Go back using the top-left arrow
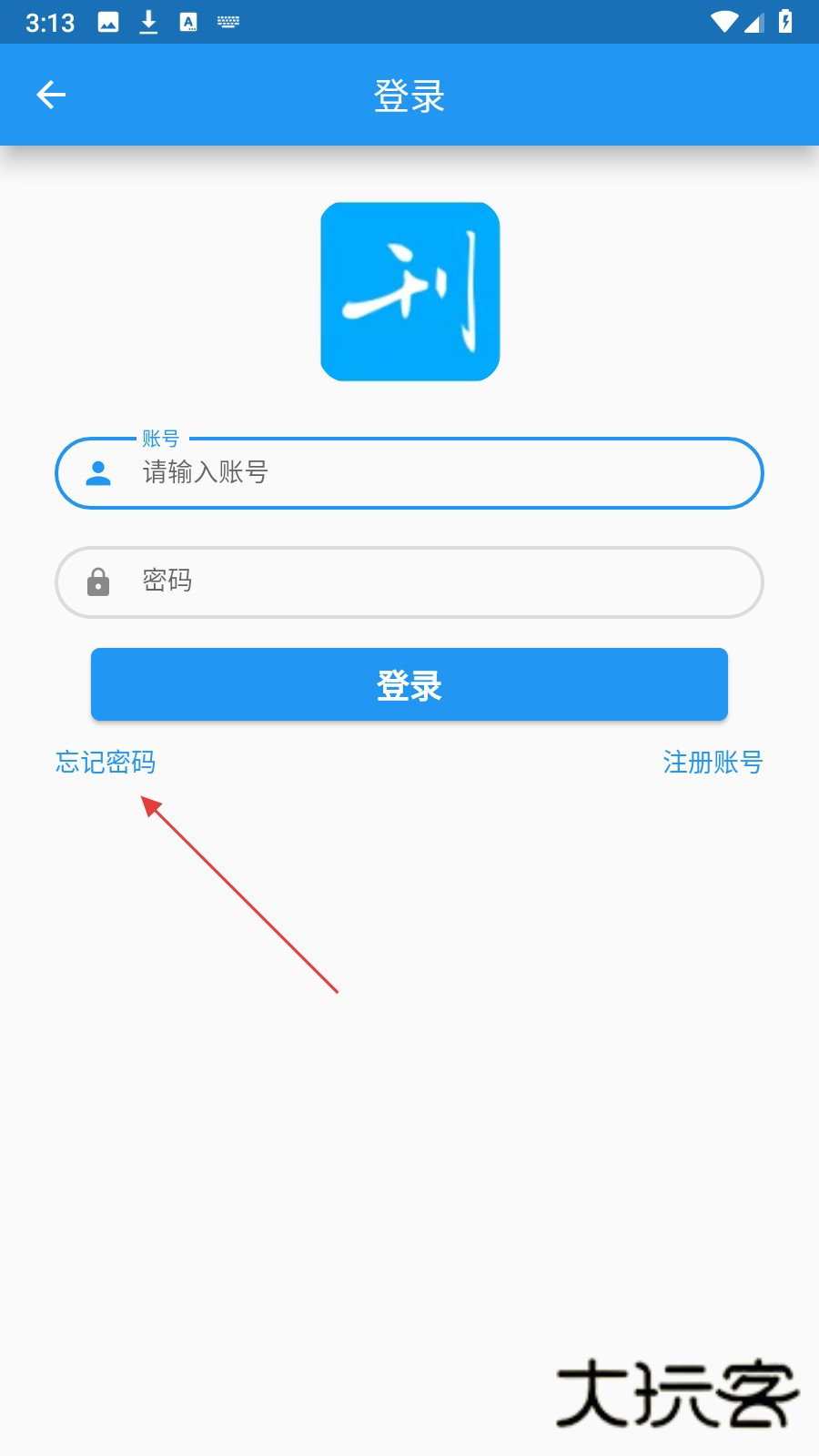 pos(51,95)
